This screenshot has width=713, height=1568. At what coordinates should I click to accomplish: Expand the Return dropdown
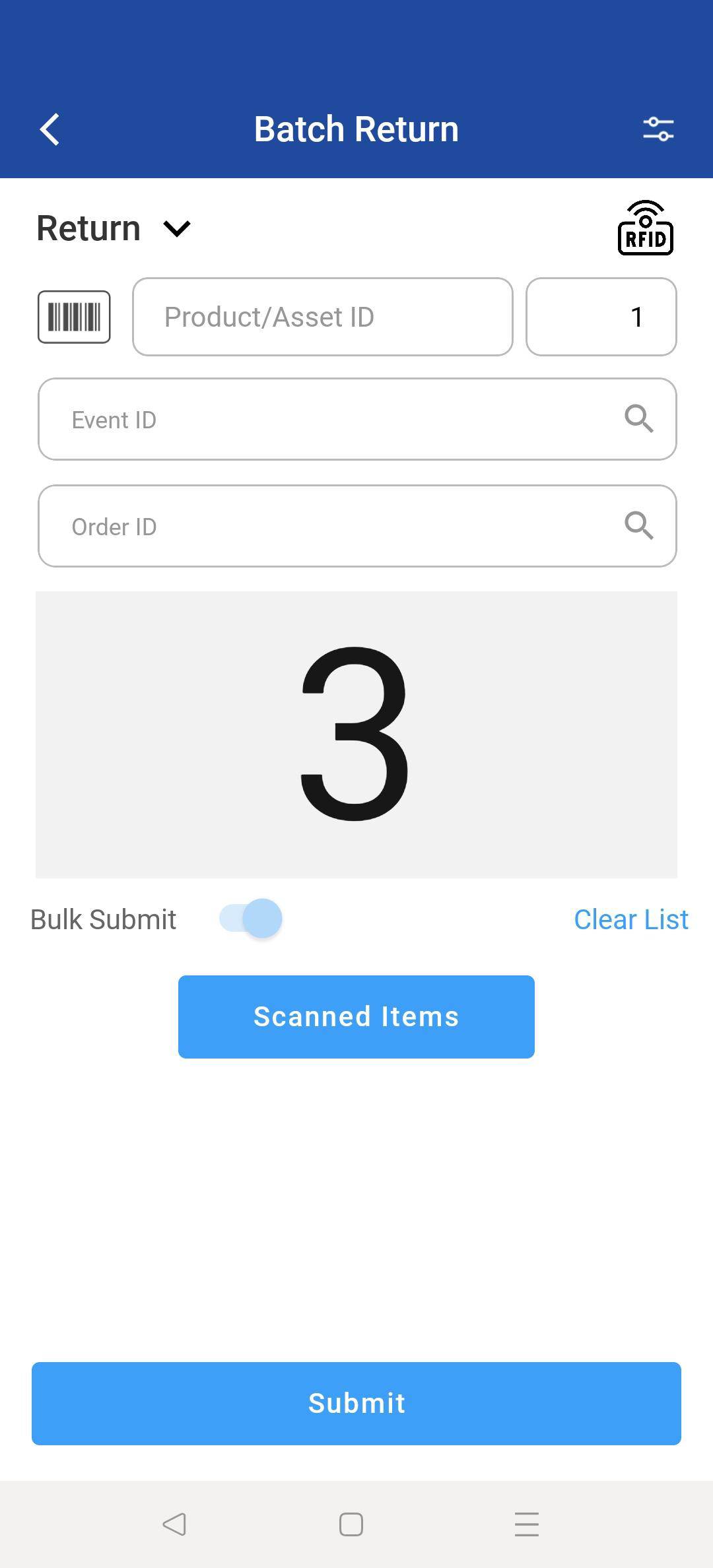click(177, 229)
